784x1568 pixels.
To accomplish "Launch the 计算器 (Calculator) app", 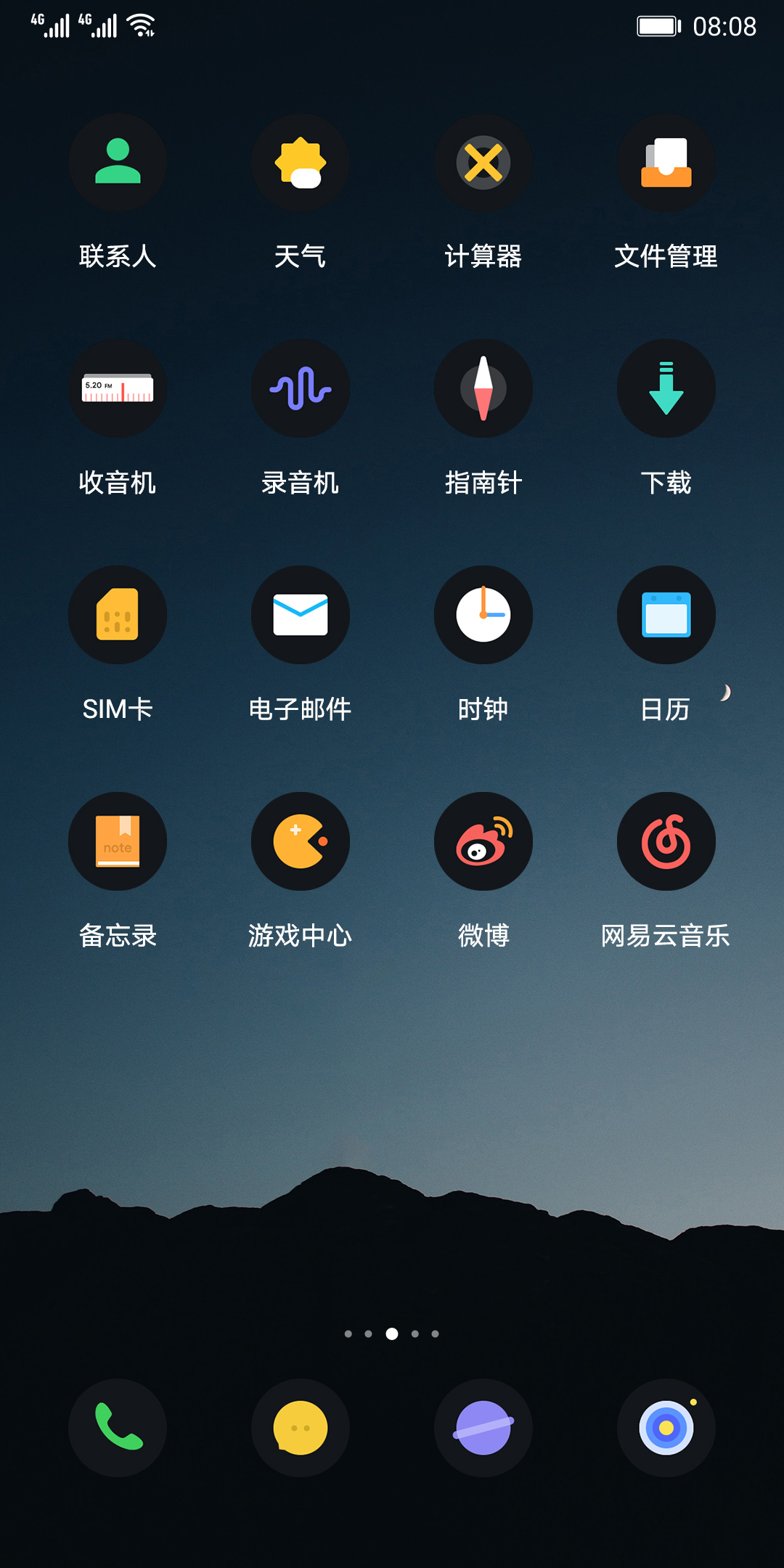I will [x=483, y=163].
